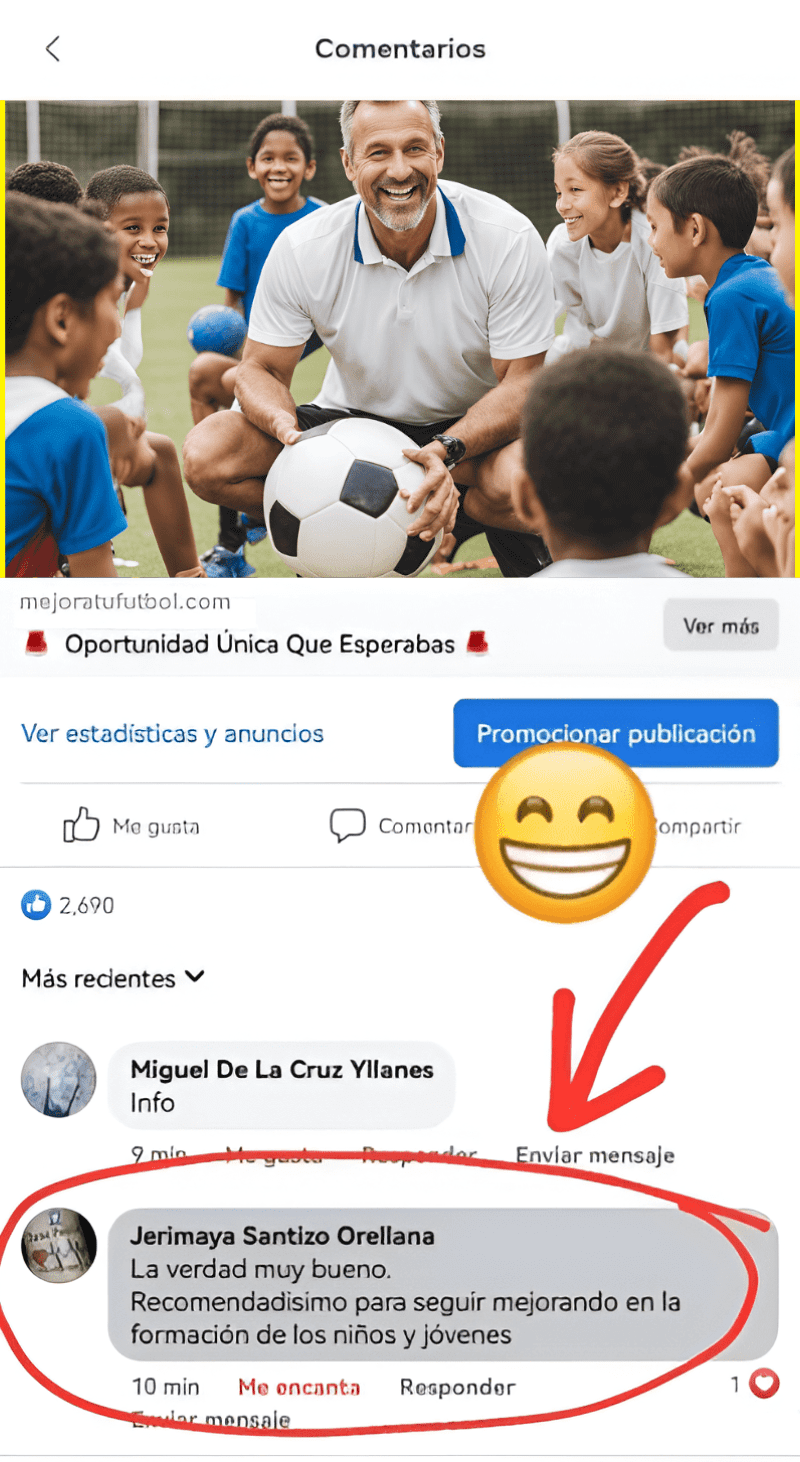The height and width of the screenshot is (1462, 800).
Task: Open Jerimaya Santizo Orellana's profile picture
Action: 59,1246
